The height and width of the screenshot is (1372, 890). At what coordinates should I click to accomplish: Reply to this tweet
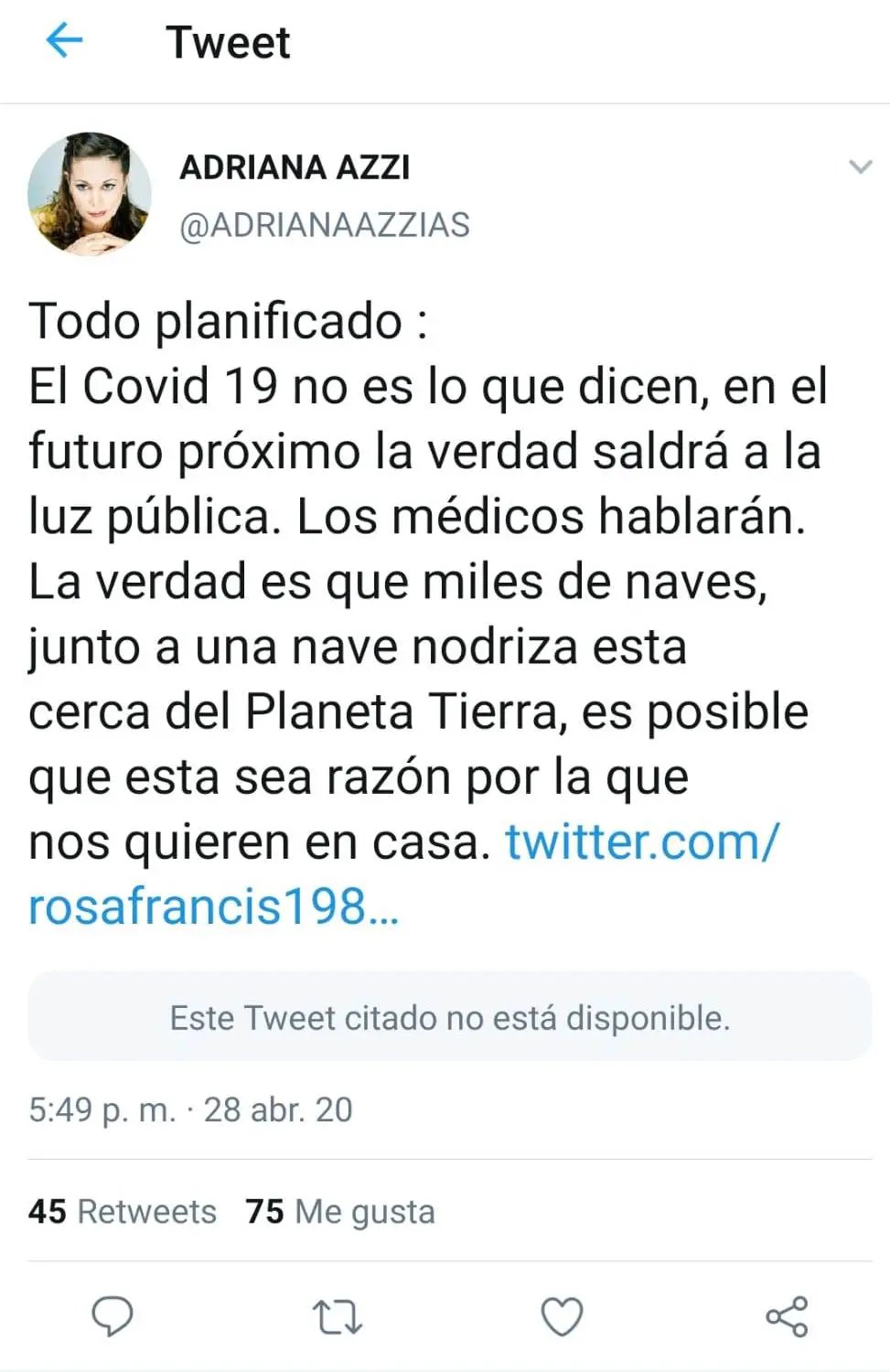(113, 1317)
